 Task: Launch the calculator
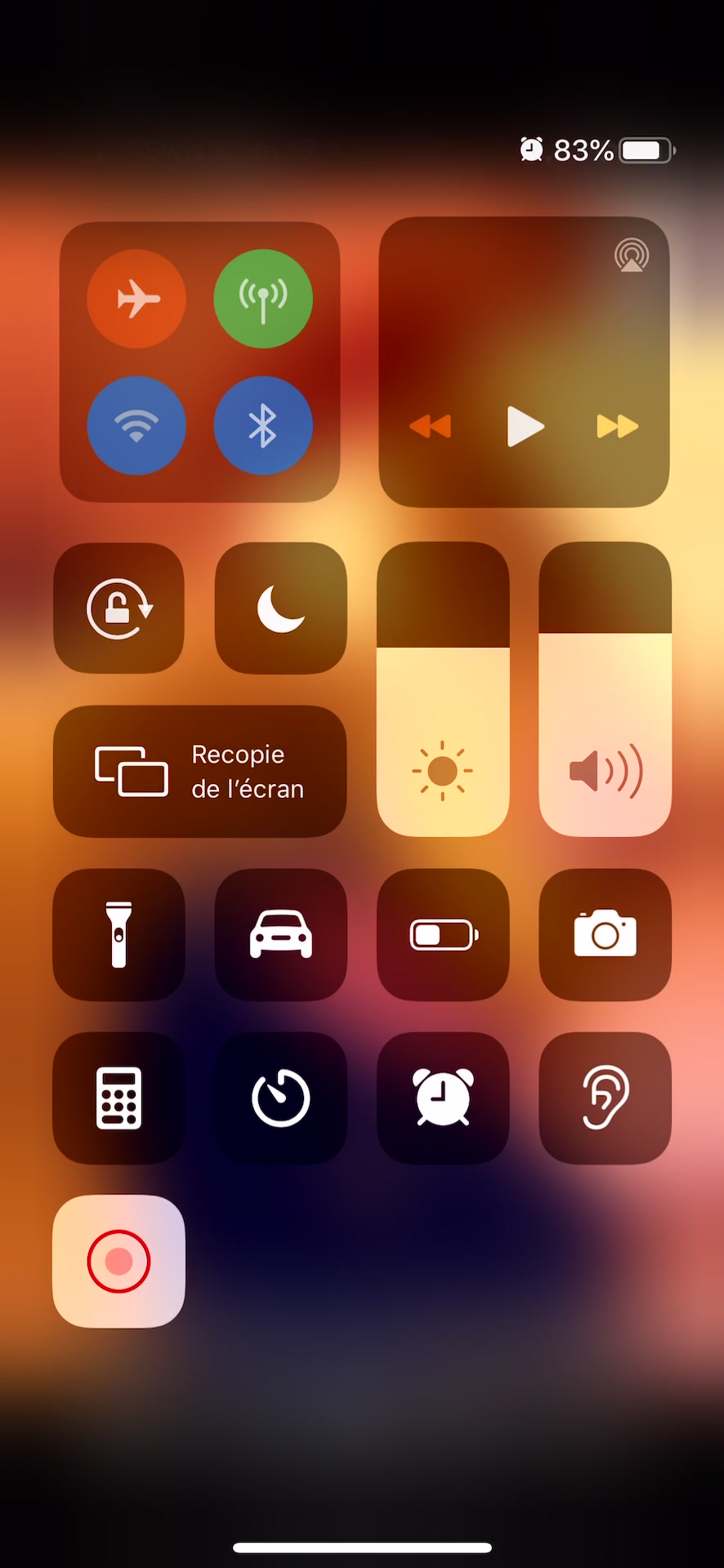point(119,1098)
